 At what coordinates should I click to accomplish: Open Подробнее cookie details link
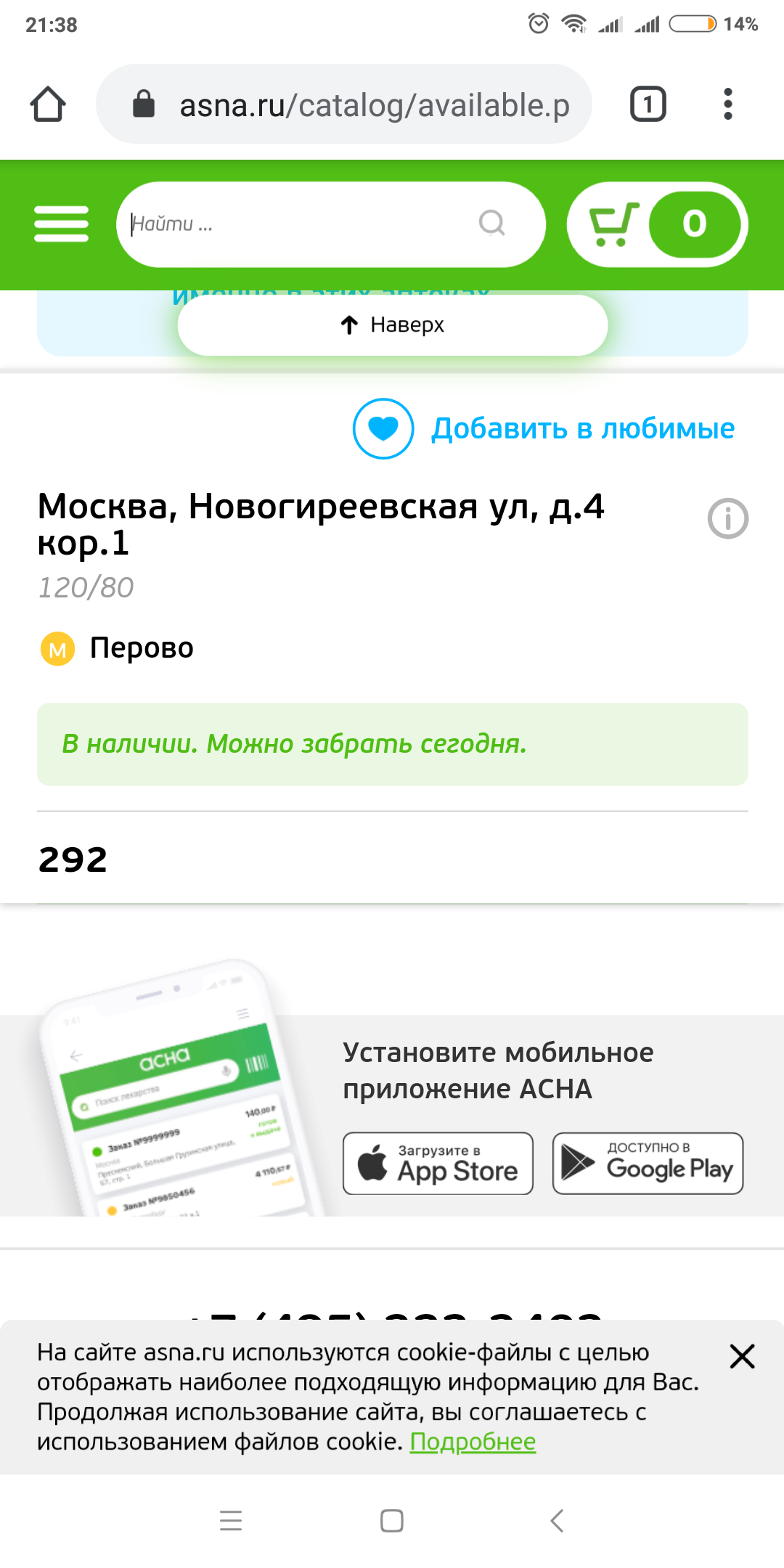[473, 1442]
